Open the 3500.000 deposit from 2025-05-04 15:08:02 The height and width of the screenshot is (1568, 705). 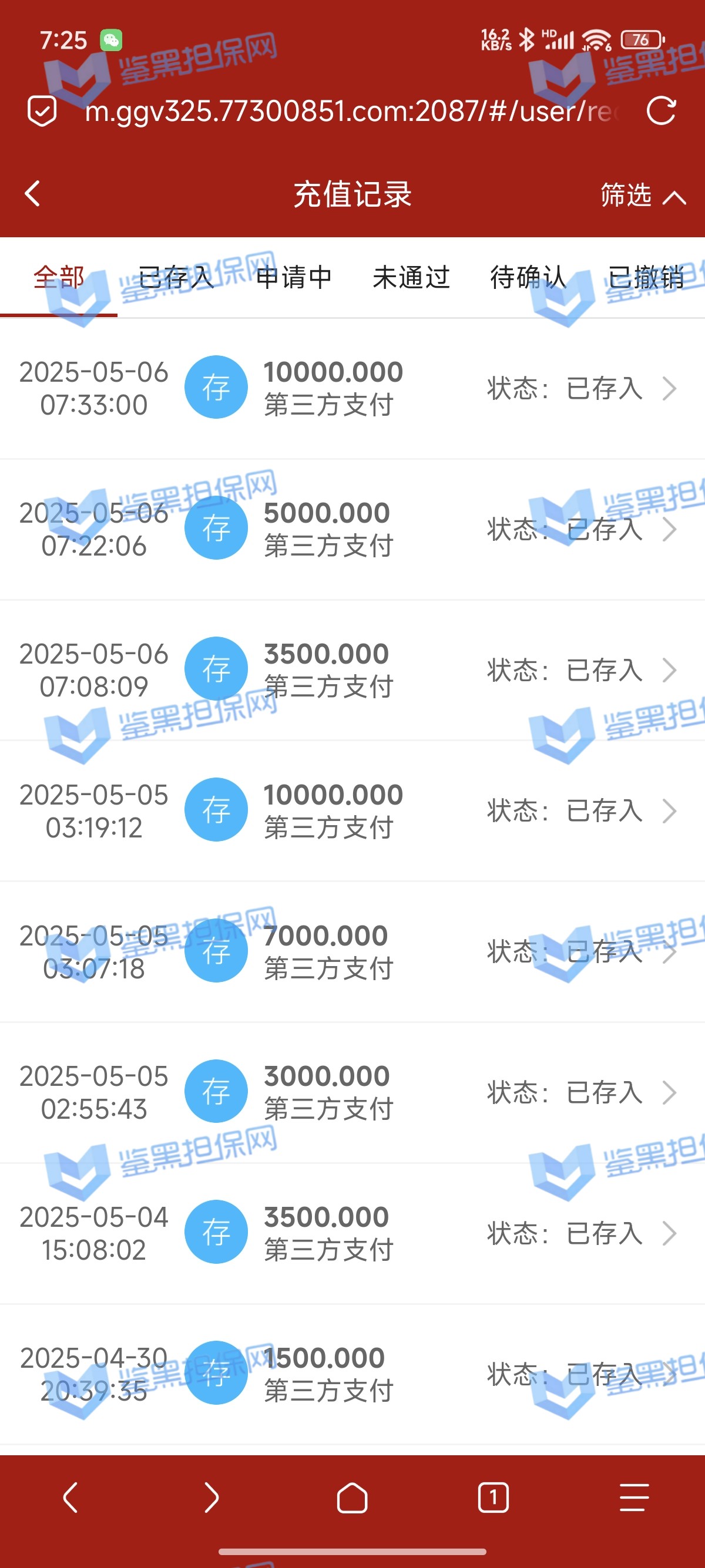click(x=352, y=1233)
